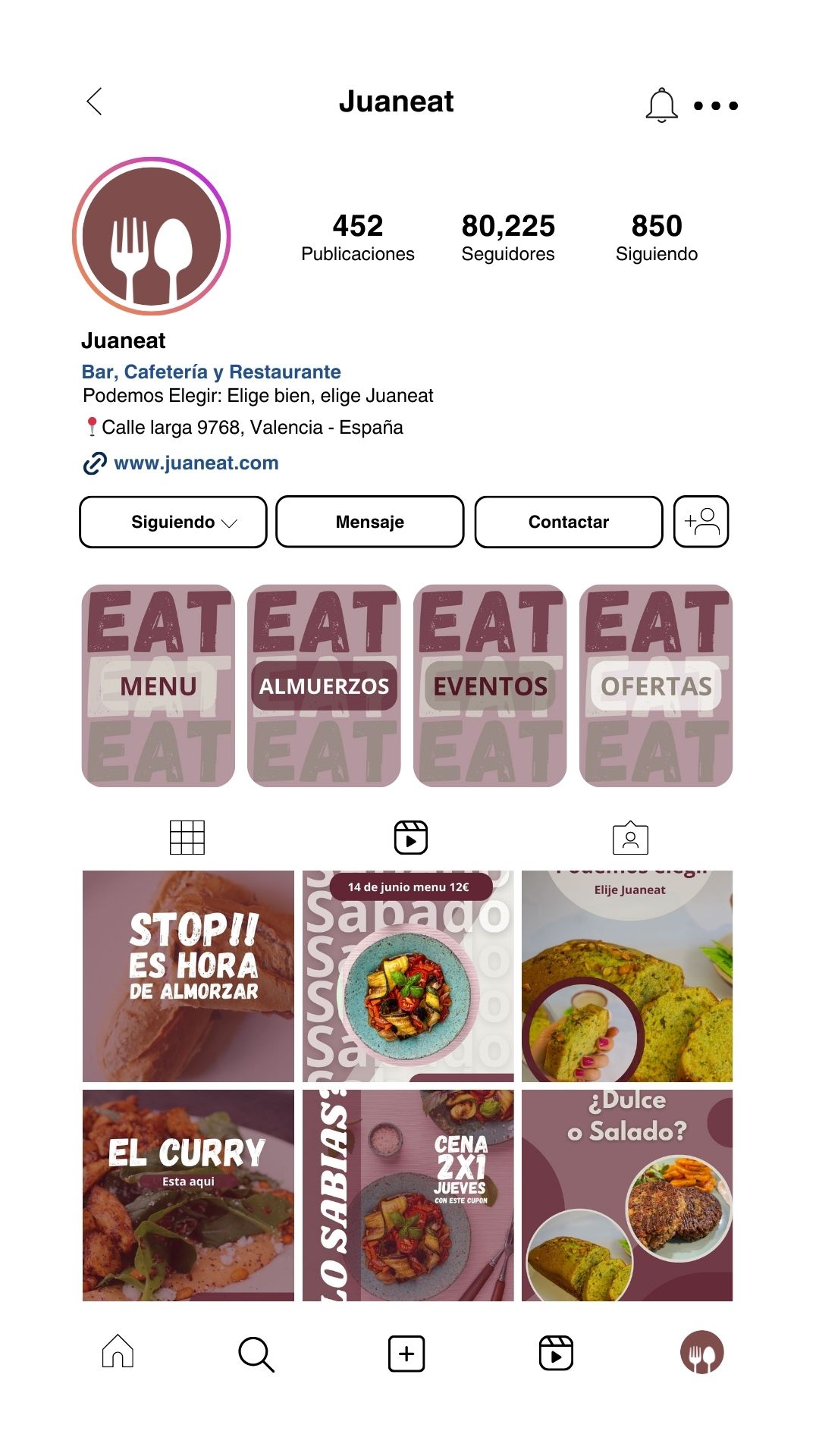The height and width of the screenshot is (1456, 819).
Task: Open the 'El Curry' post
Action: point(188,1195)
